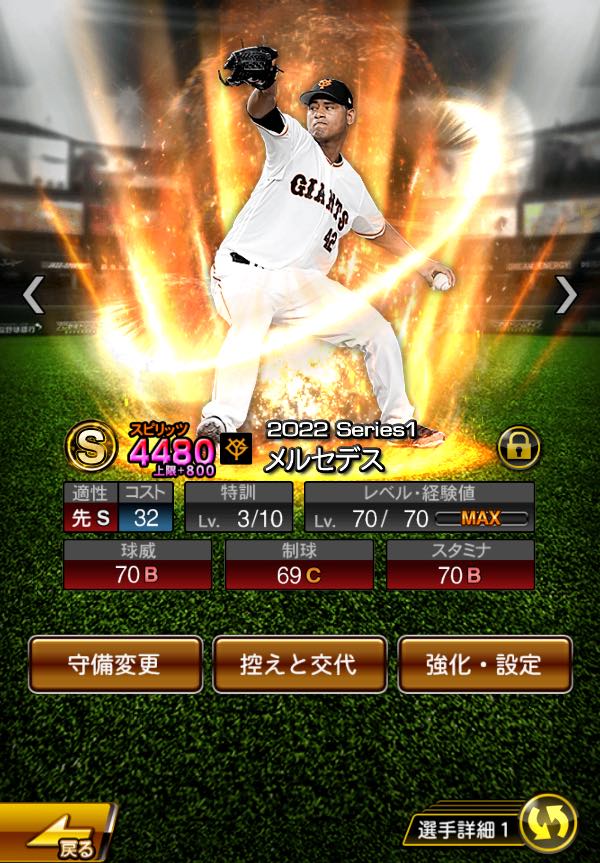This screenshot has height=863, width=600.
Task: Open the 強化・設定 menu
Action: [x=485, y=665]
